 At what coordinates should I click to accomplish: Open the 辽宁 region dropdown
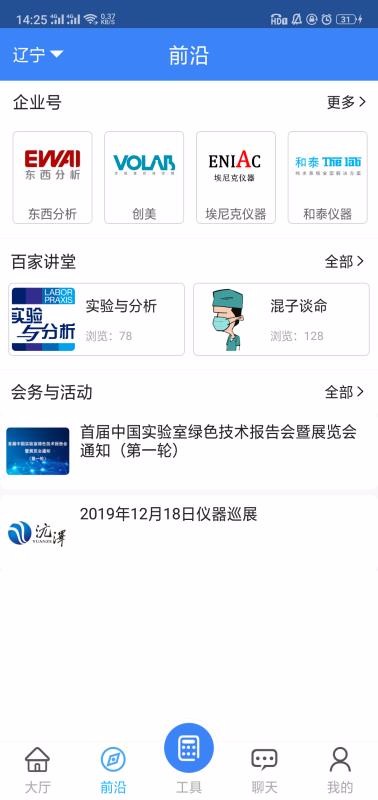point(37,55)
